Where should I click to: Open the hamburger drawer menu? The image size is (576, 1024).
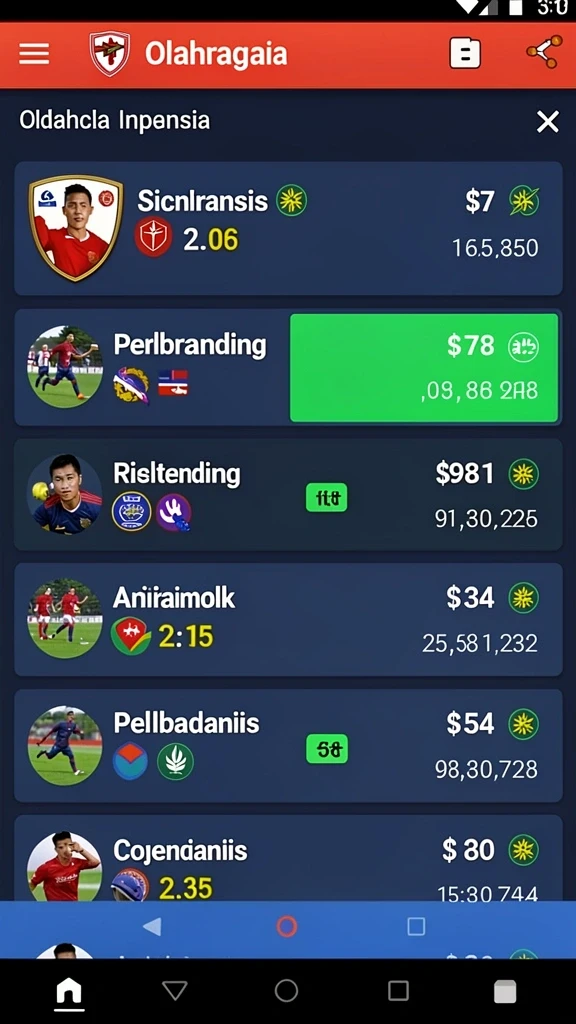pyautogui.click(x=34, y=54)
